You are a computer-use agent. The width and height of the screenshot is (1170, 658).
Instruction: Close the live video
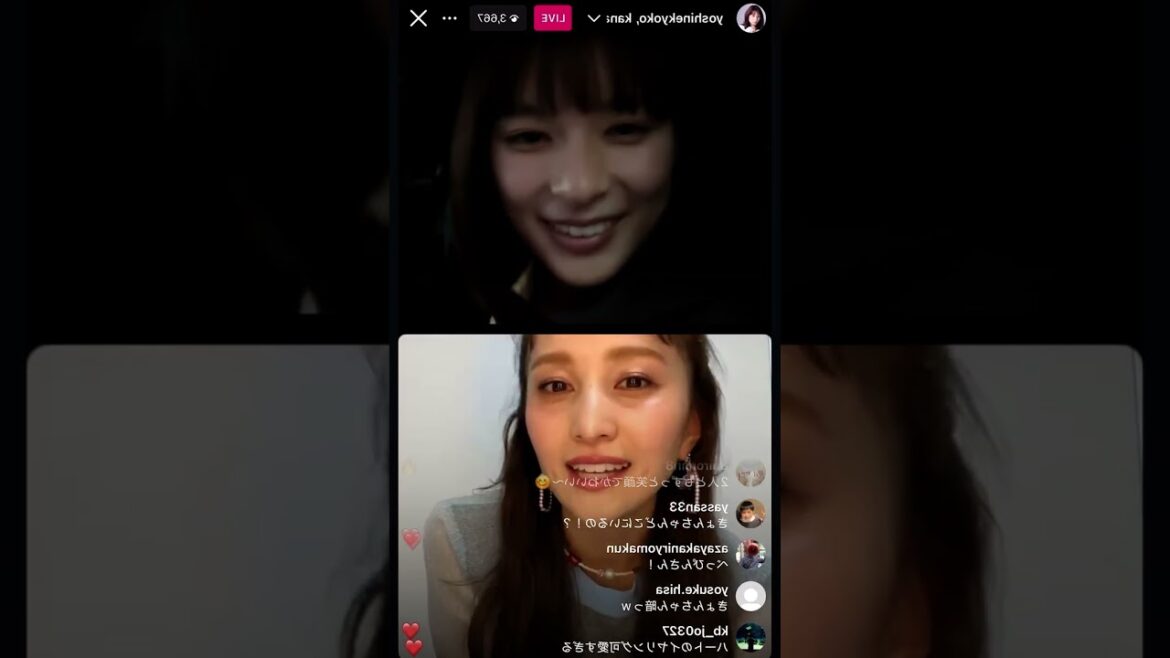(419, 18)
